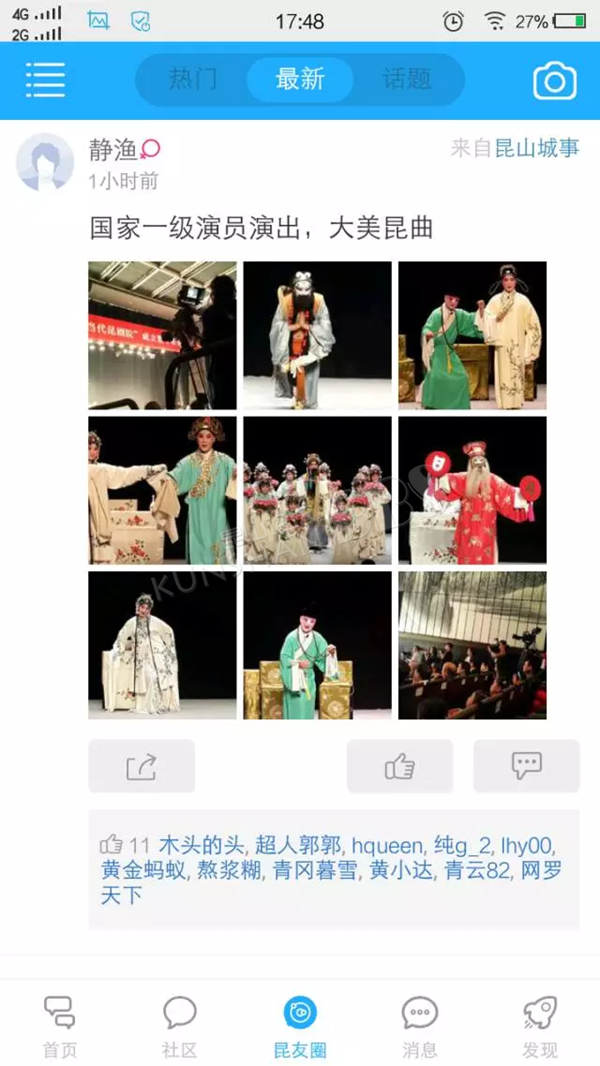This screenshot has width=600, height=1066.
Task: Go to the 首页 tab
Action: 60,1027
